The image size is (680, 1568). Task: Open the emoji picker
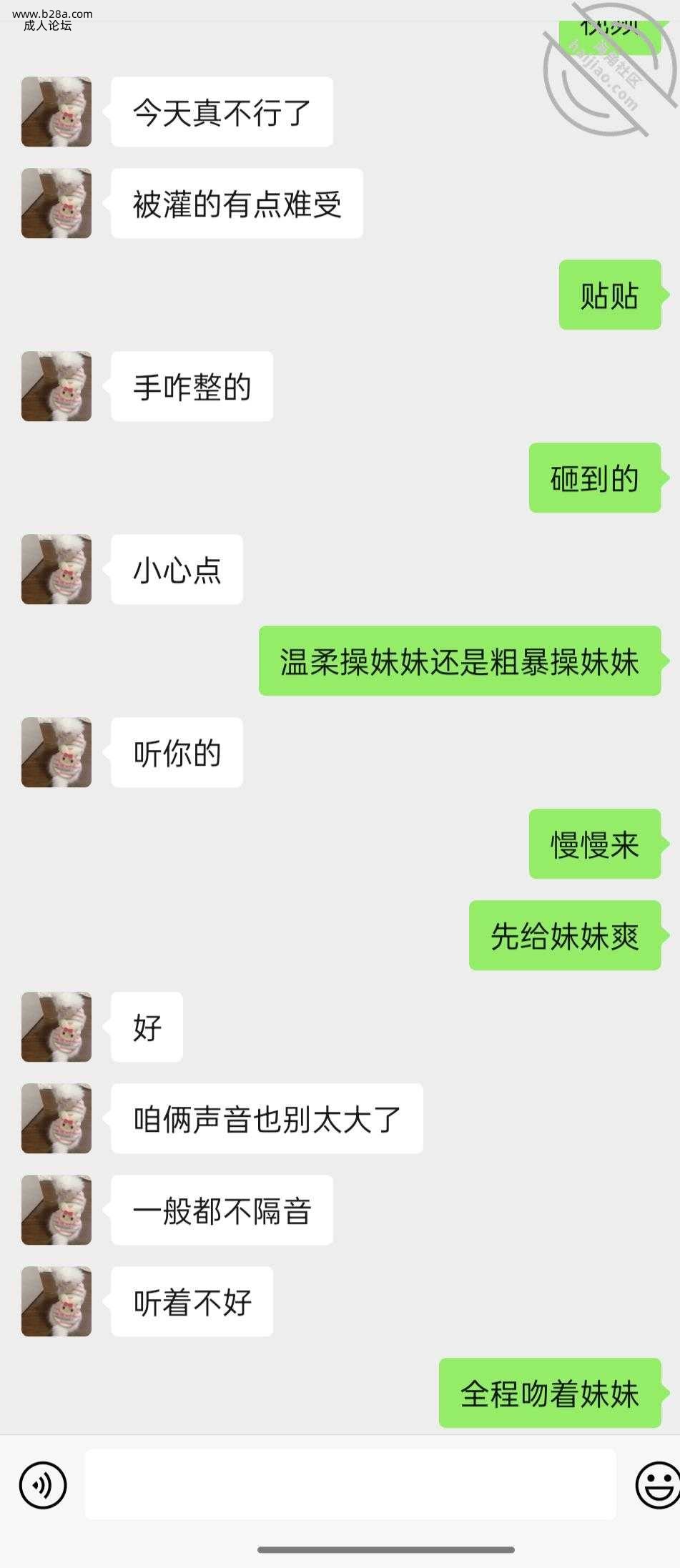[658, 1485]
